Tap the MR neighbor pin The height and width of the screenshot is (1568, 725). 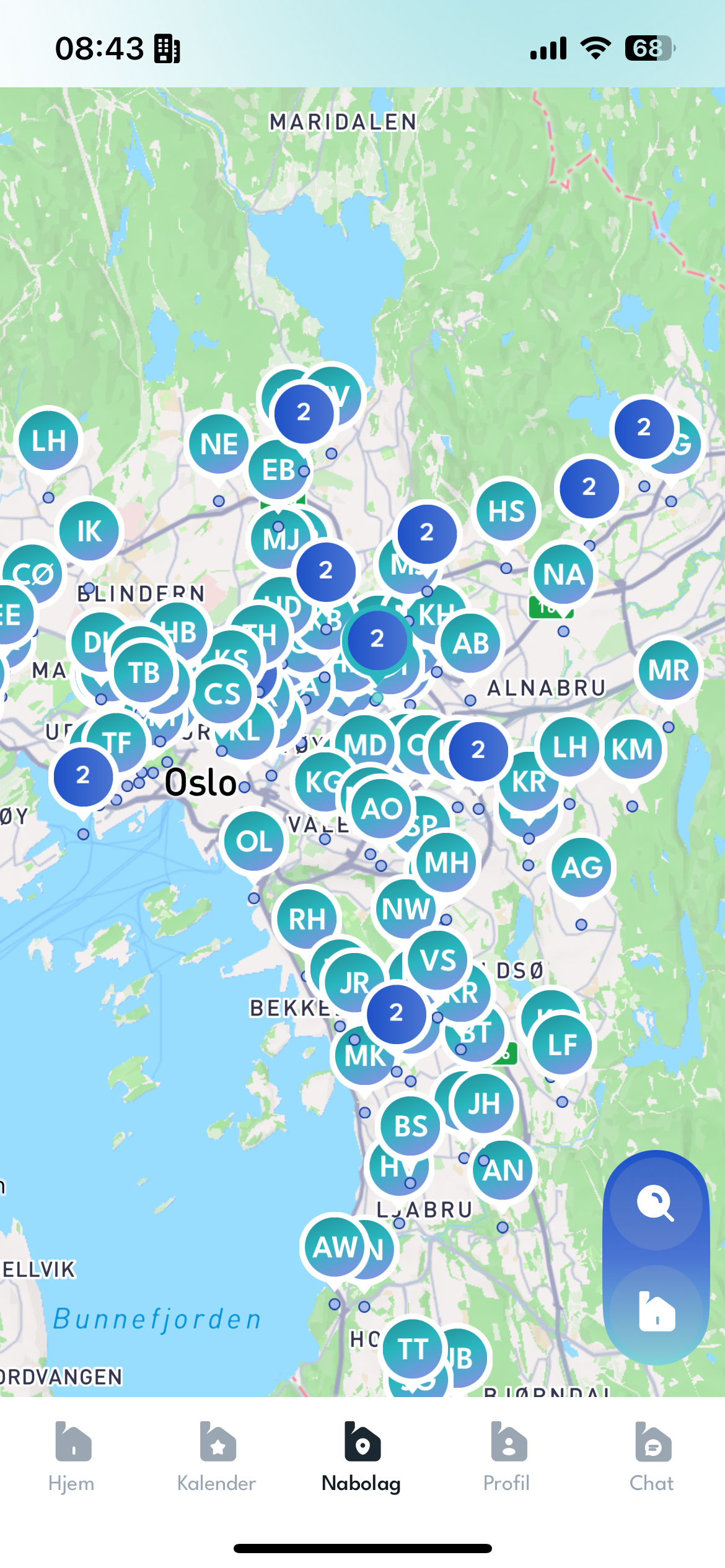pyautogui.click(x=669, y=670)
